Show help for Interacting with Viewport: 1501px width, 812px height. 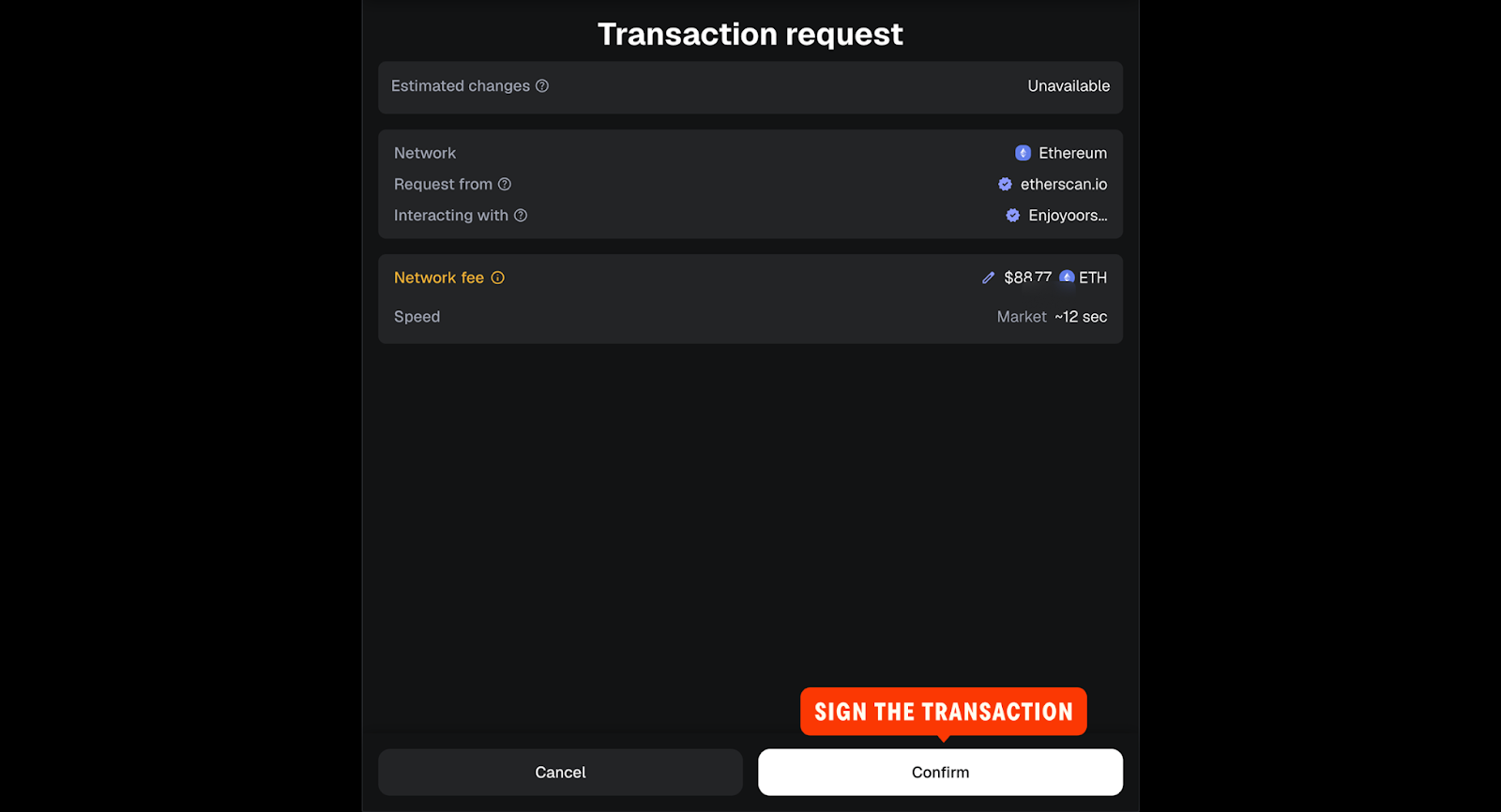521,216
